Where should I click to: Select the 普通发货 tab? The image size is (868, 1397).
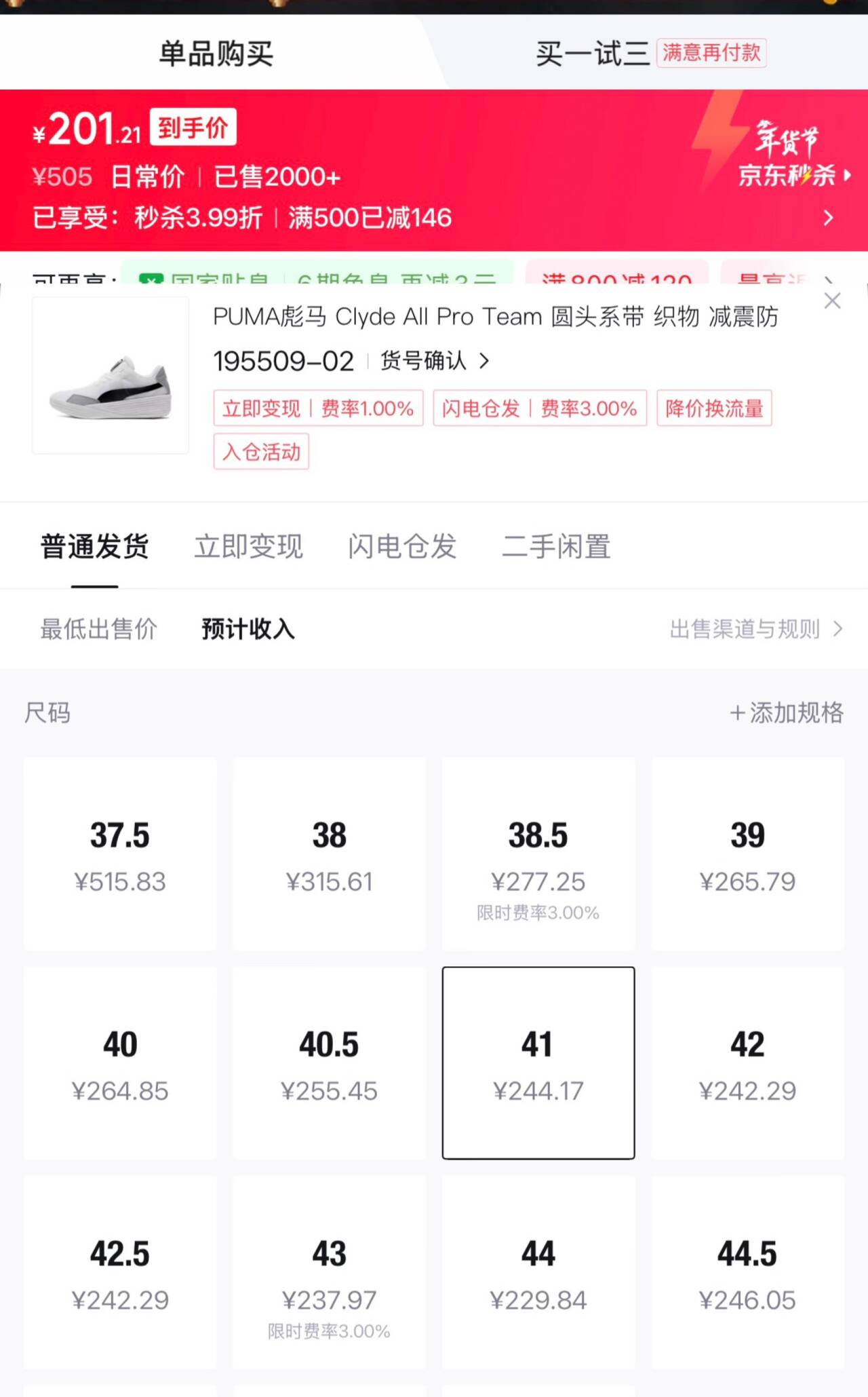point(95,547)
